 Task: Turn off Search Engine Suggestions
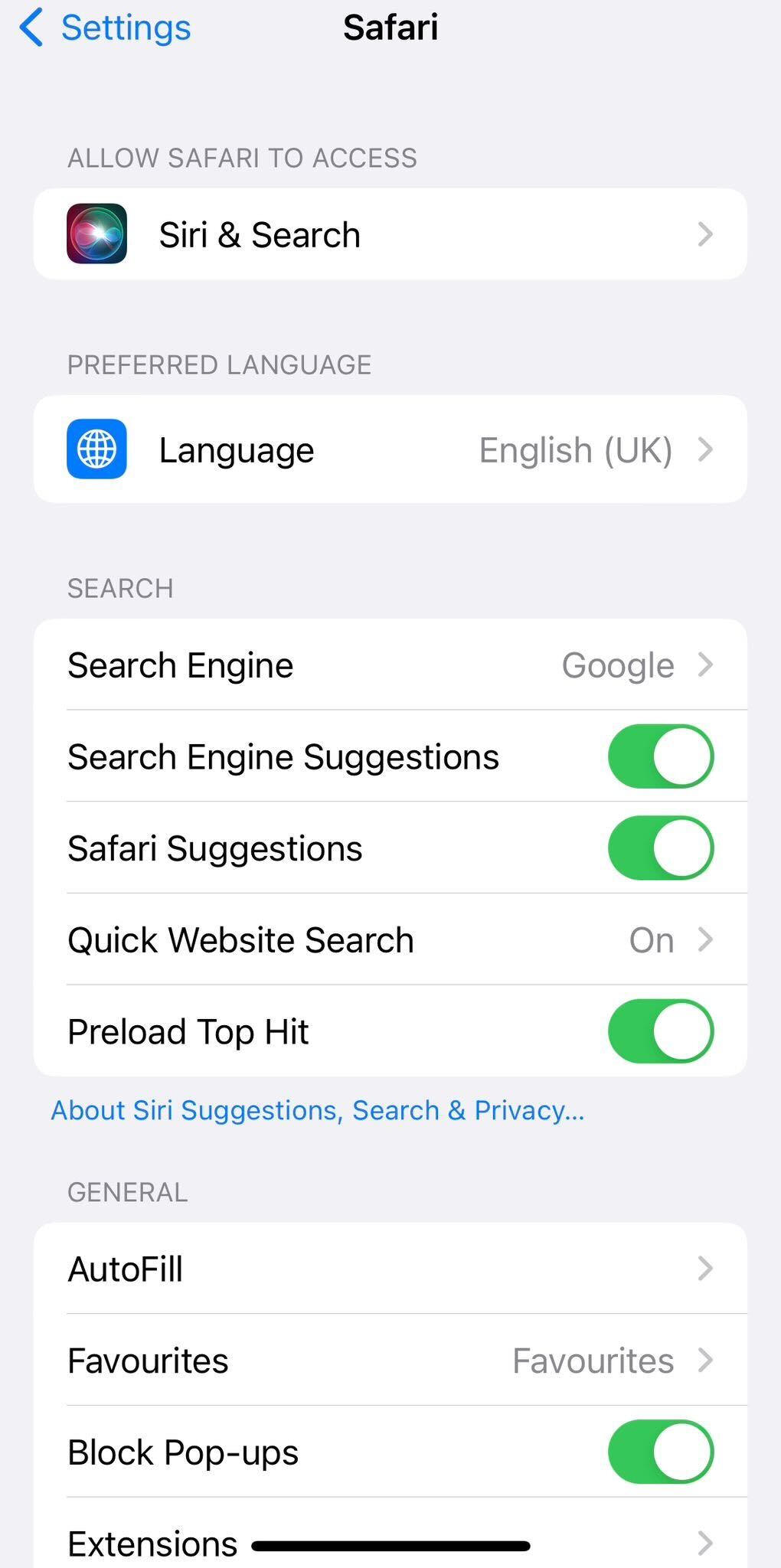pyautogui.click(x=661, y=756)
